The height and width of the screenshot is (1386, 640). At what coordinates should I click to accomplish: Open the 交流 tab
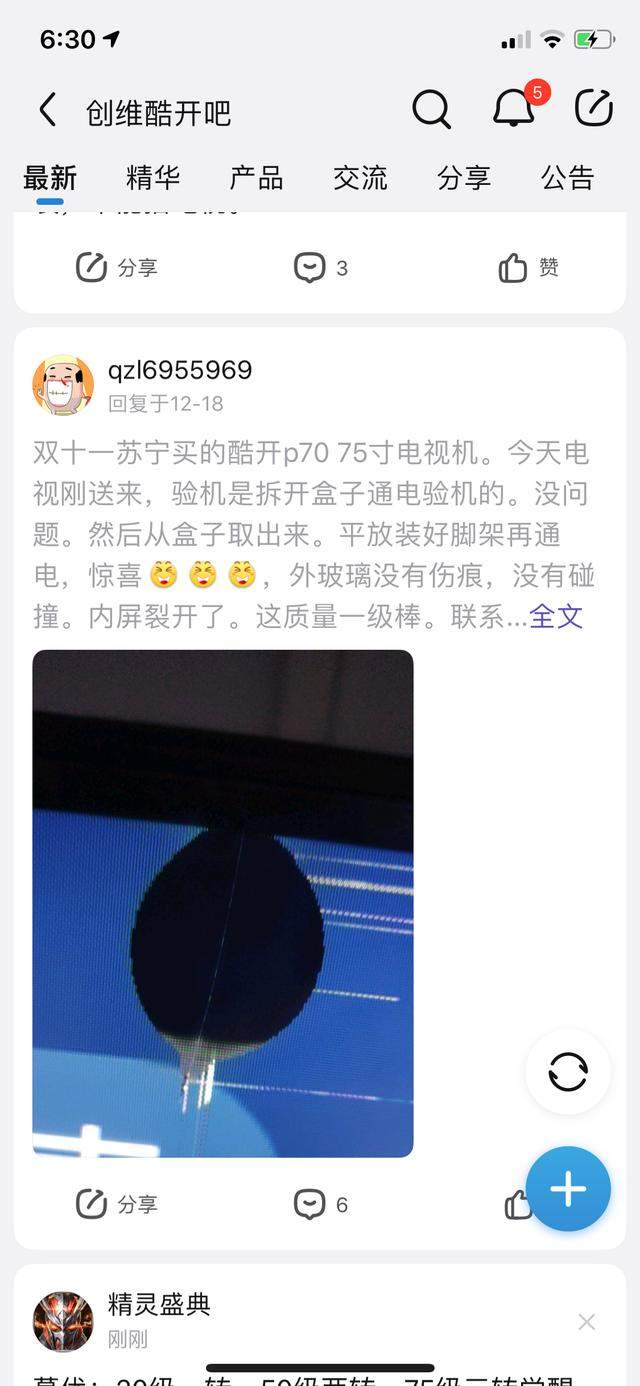tap(360, 179)
